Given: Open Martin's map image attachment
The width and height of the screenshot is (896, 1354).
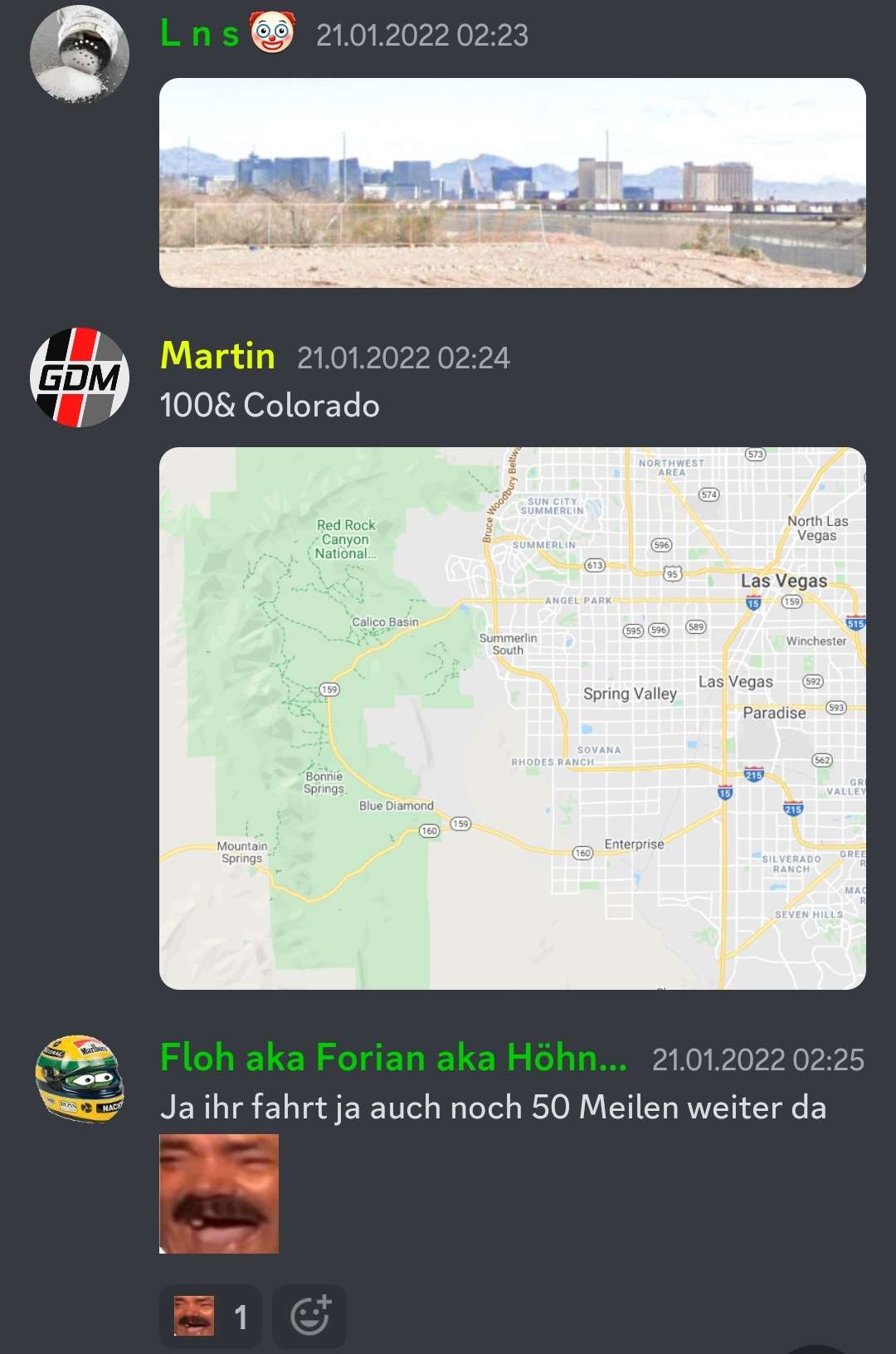Looking at the screenshot, I should 512,718.
